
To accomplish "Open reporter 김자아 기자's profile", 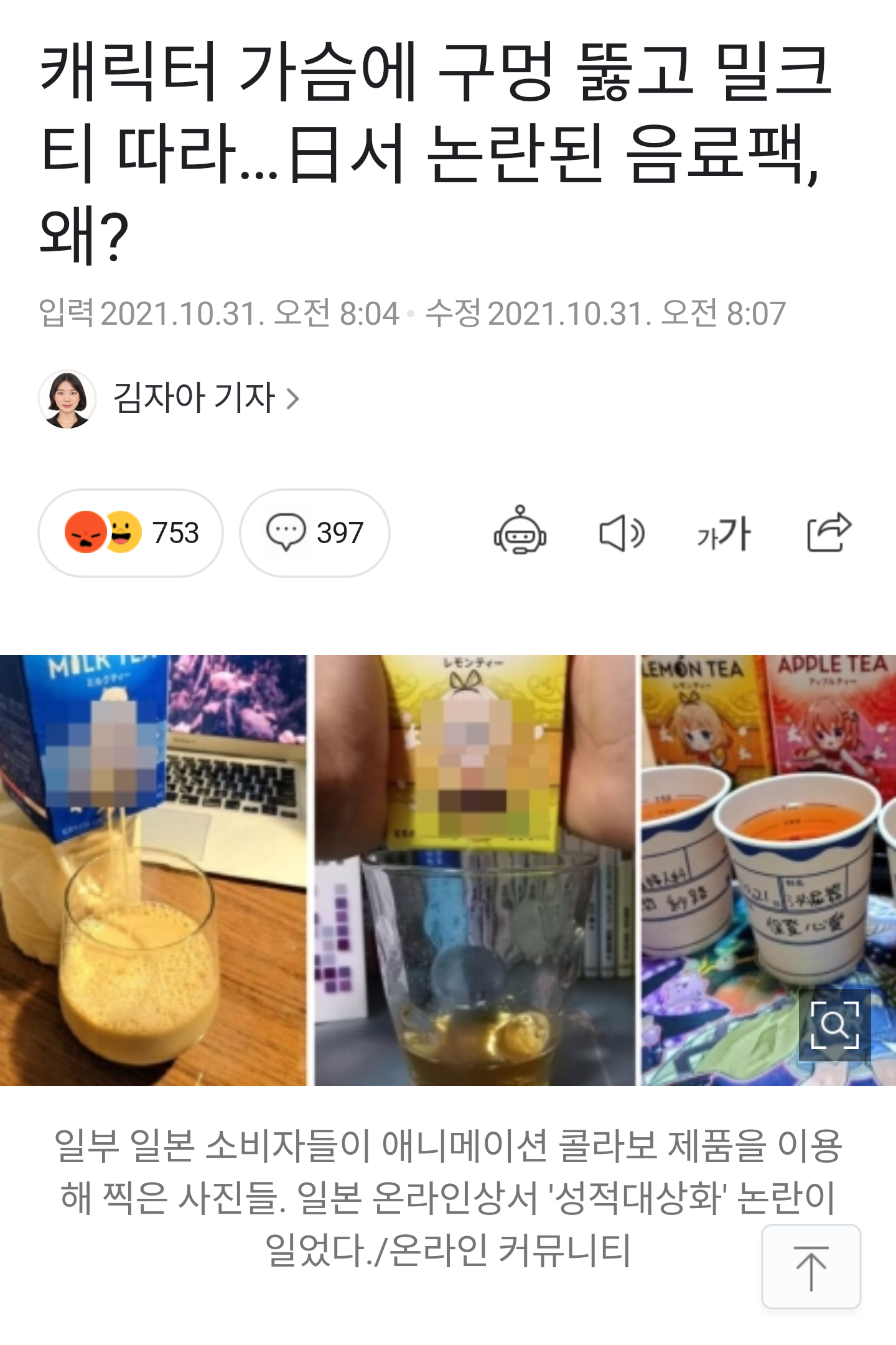I will point(193,398).
